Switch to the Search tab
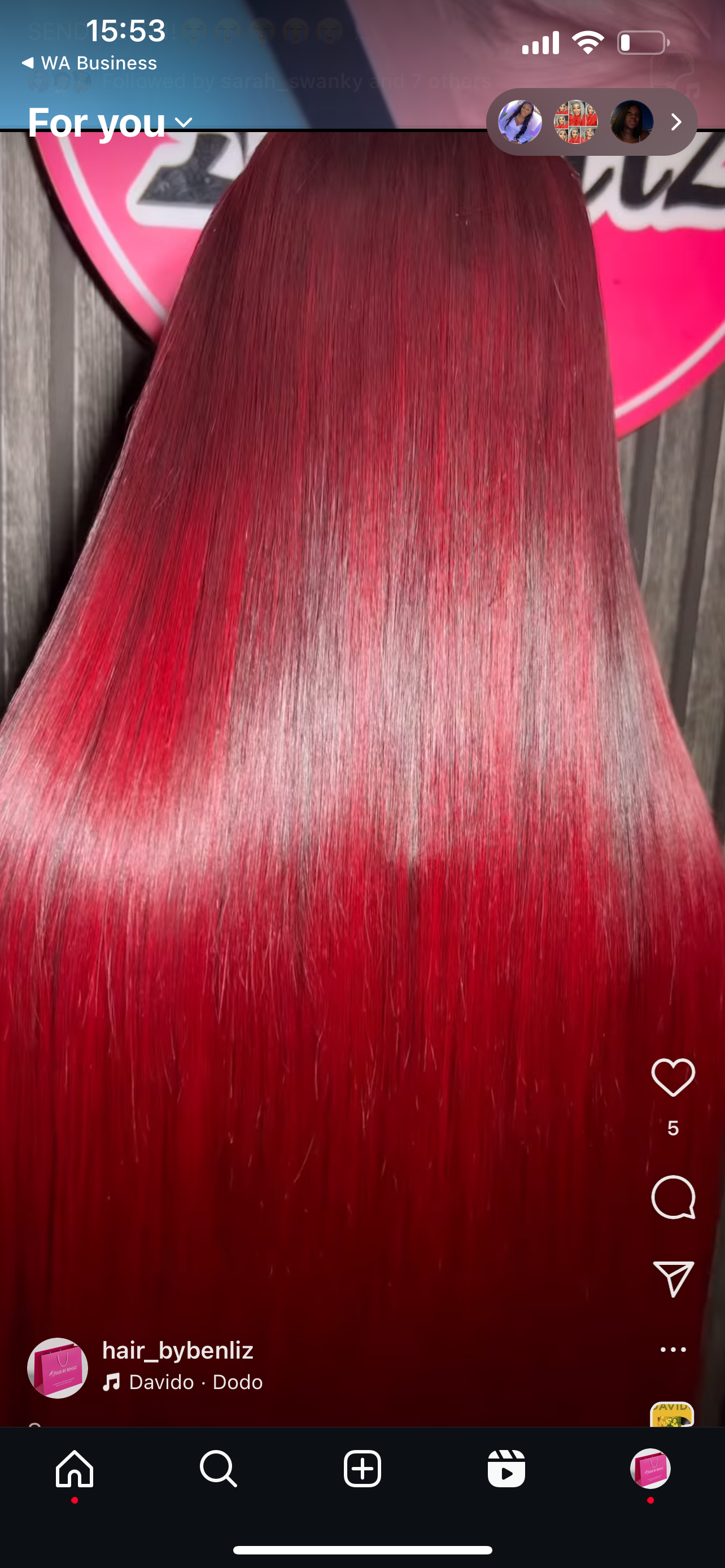The width and height of the screenshot is (725, 1568). coord(219,1468)
